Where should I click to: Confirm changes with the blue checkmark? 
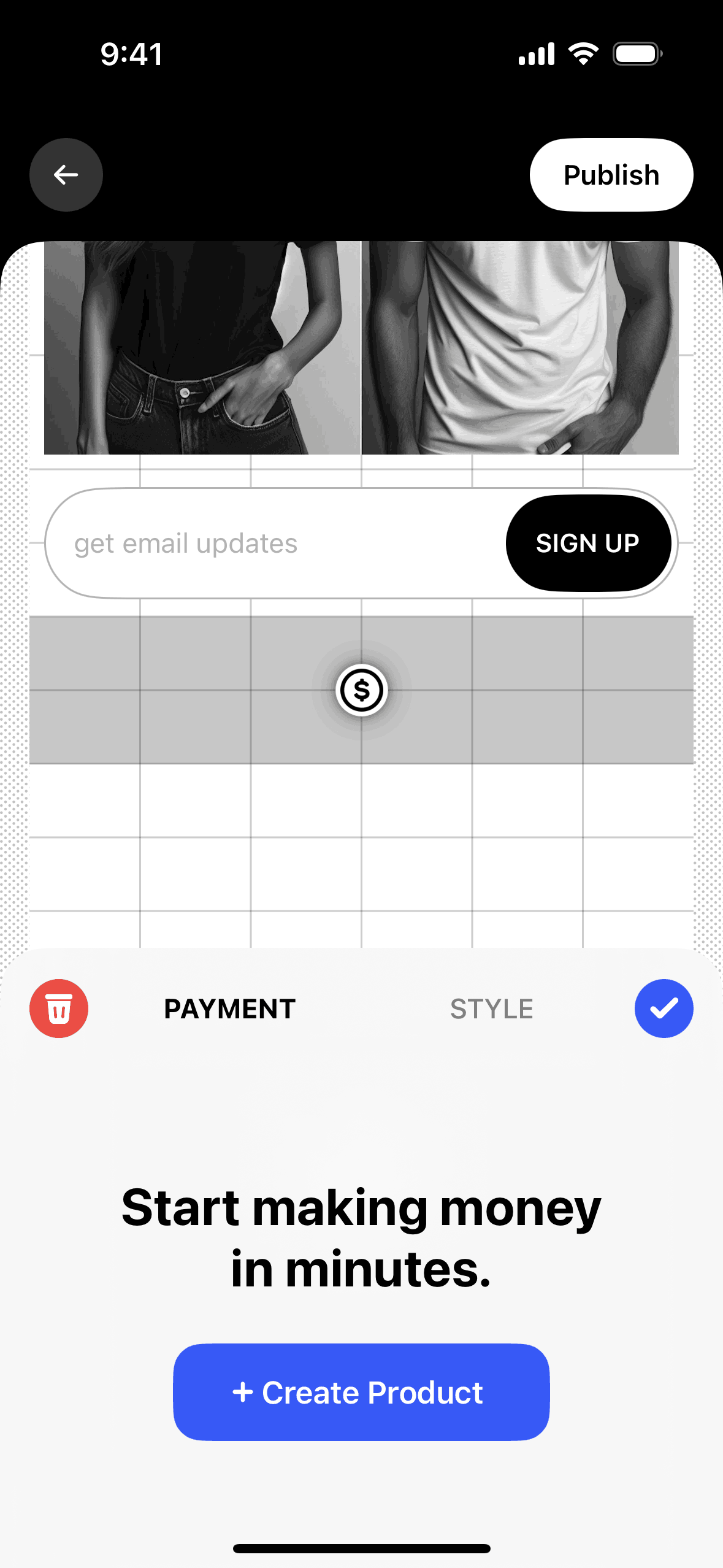click(x=664, y=1009)
